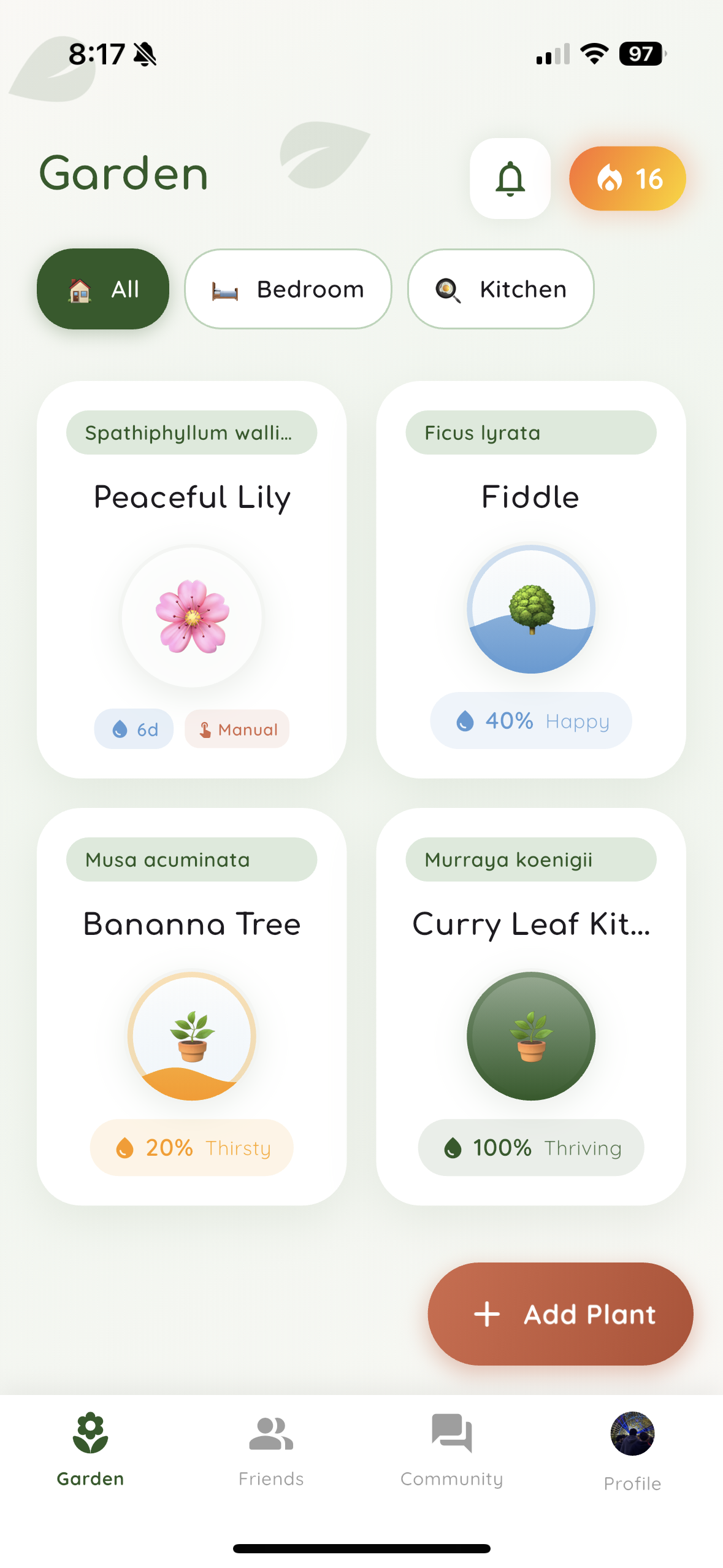View the 16-day streak badge
This screenshot has height=1568, width=723.
tap(627, 179)
